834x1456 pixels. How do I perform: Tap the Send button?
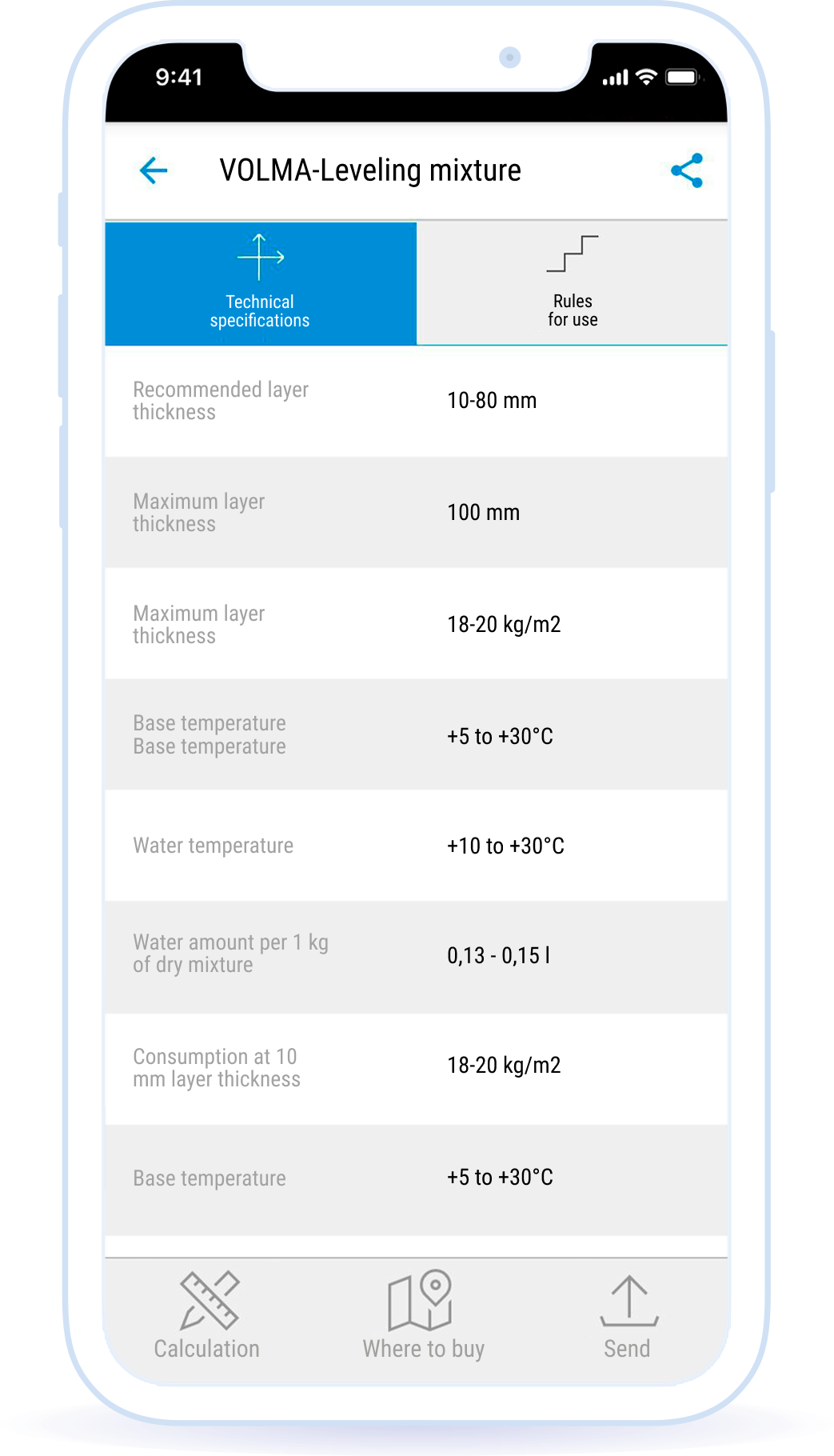[x=628, y=1316]
